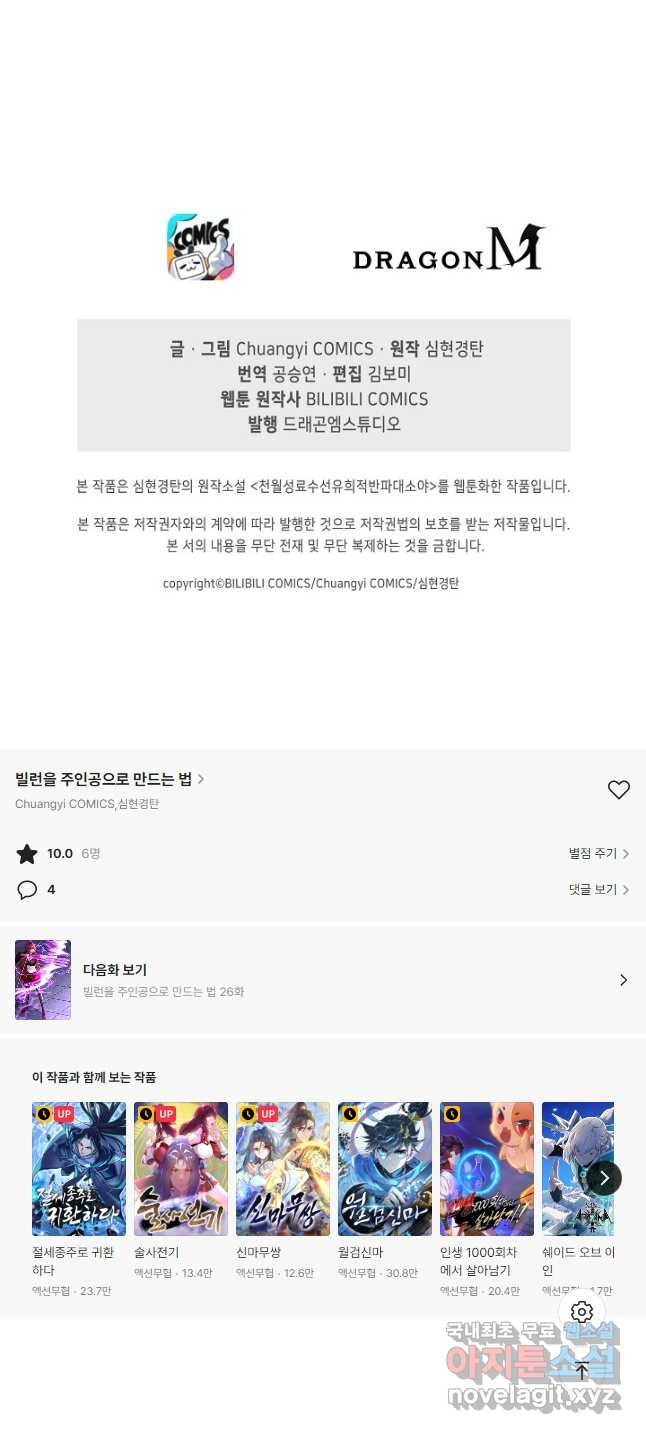Open the 인생 1000회차에서 살아남기 card
Viewport: 646px width, 1434px height.
(487, 1169)
